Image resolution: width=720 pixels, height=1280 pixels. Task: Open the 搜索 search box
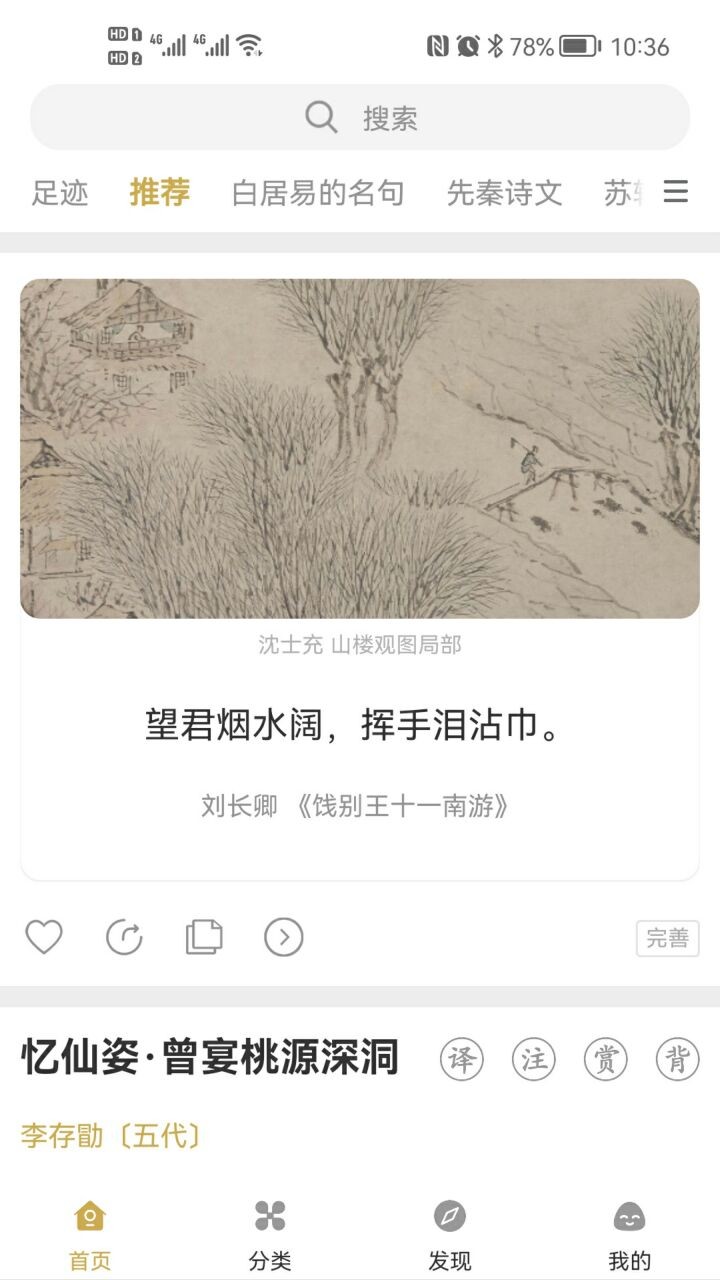360,118
